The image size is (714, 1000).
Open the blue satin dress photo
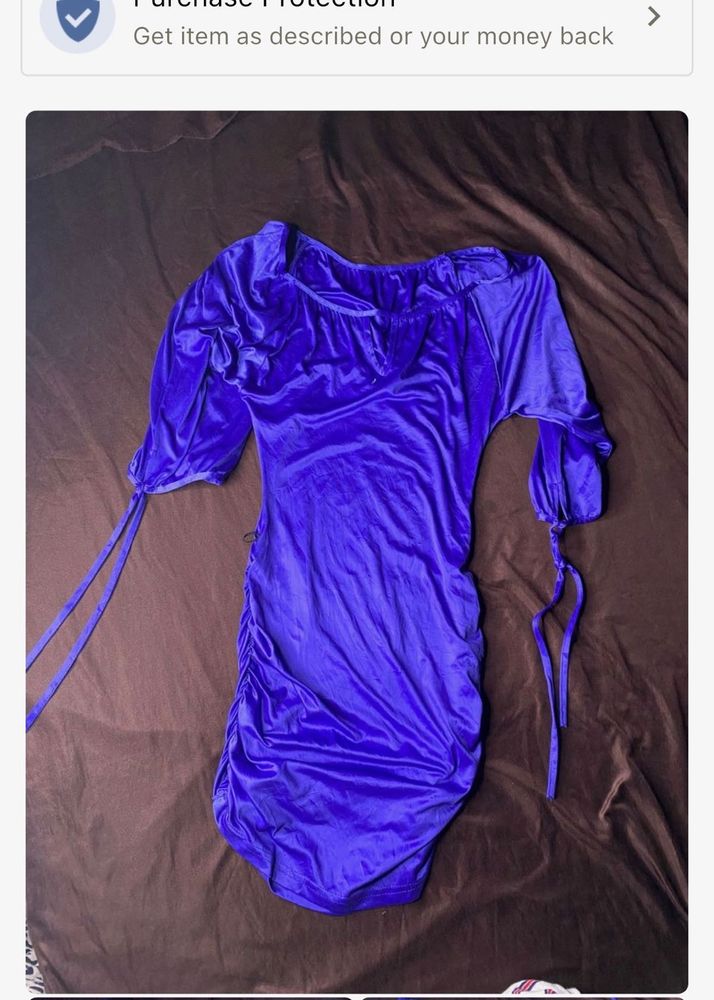357,550
